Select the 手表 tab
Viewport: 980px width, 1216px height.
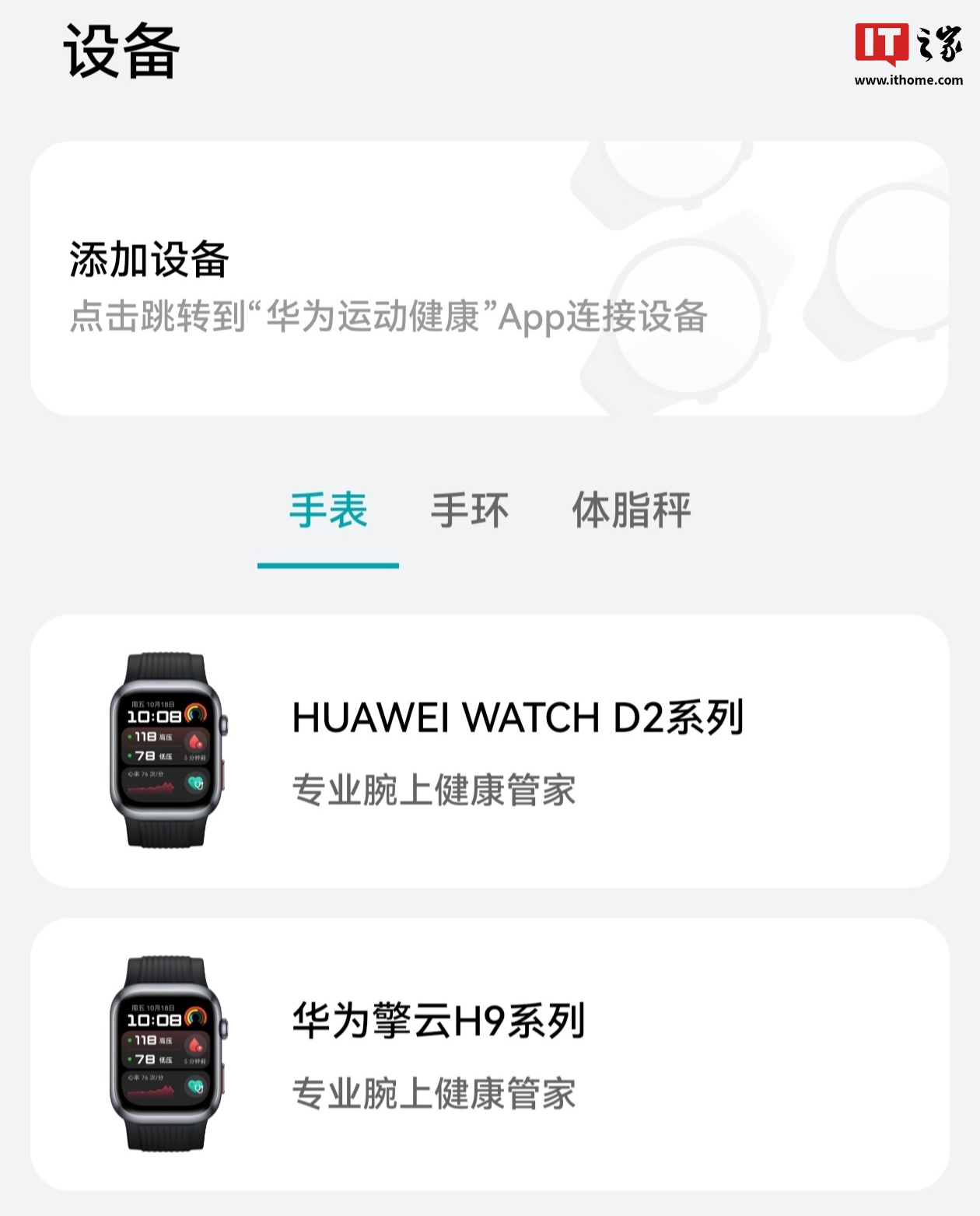(328, 511)
